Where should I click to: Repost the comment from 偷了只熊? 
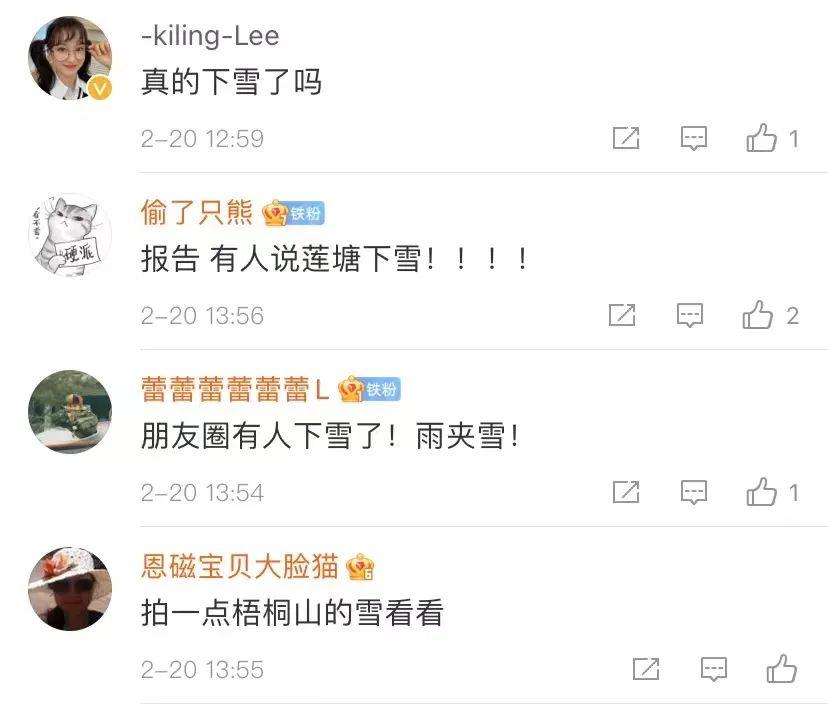622,316
